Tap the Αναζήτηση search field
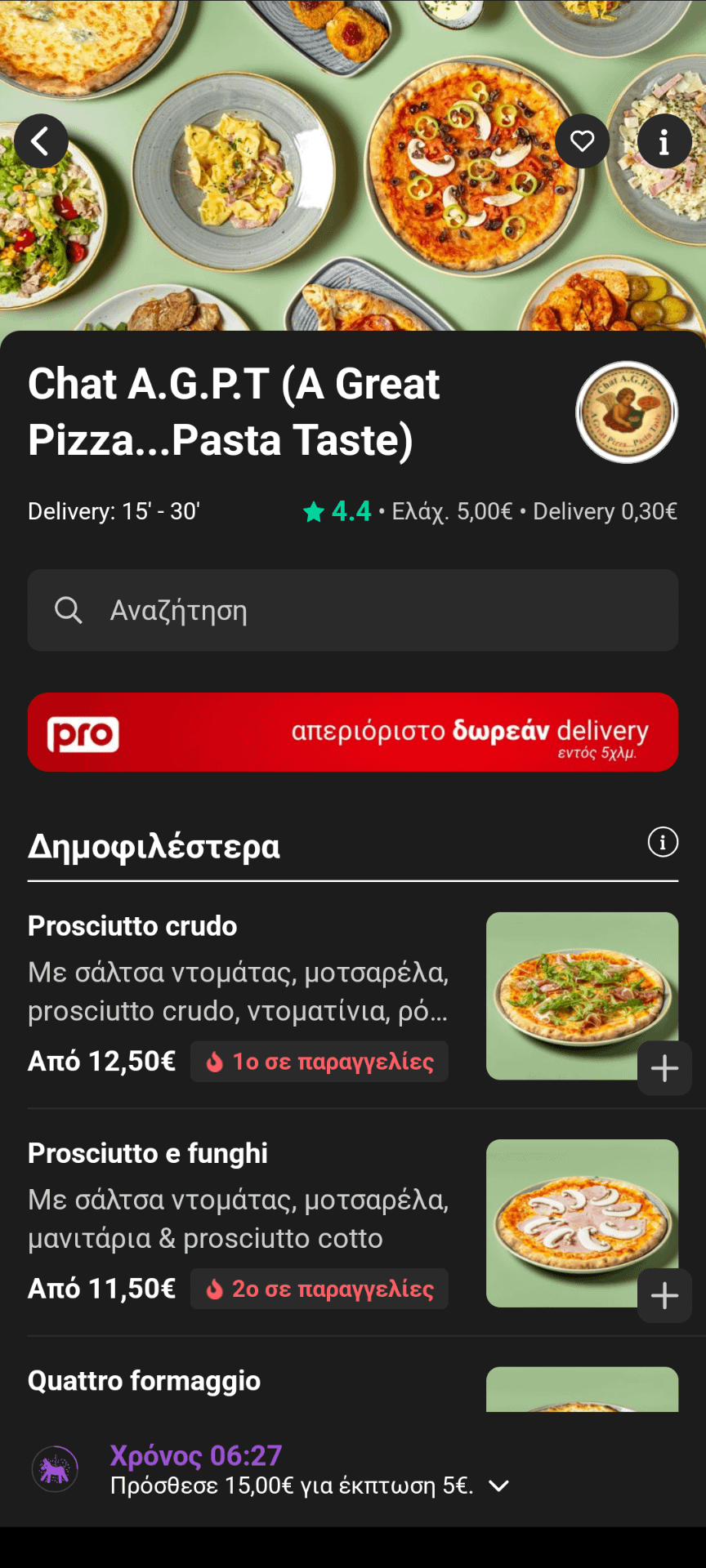706x1568 pixels. coord(353,610)
